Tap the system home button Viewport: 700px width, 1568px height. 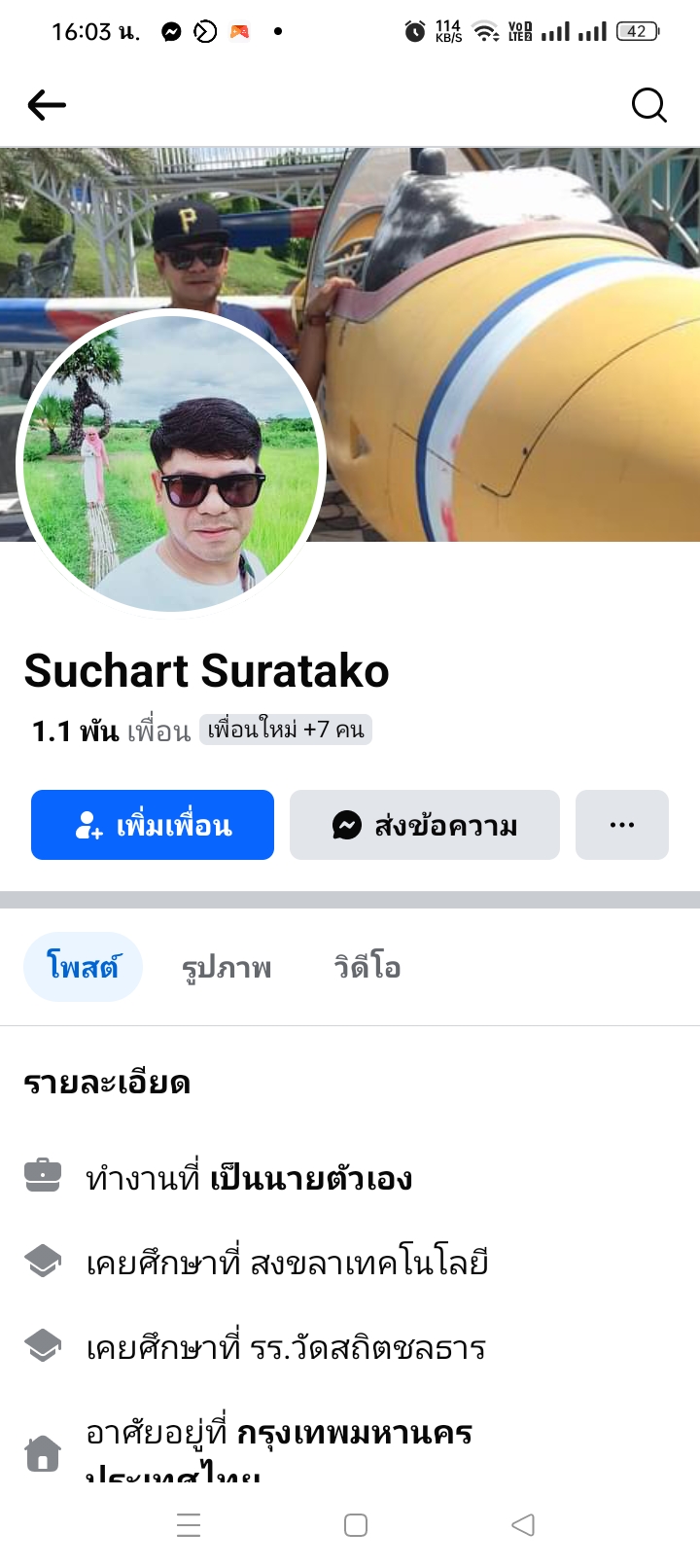coord(356,1525)
